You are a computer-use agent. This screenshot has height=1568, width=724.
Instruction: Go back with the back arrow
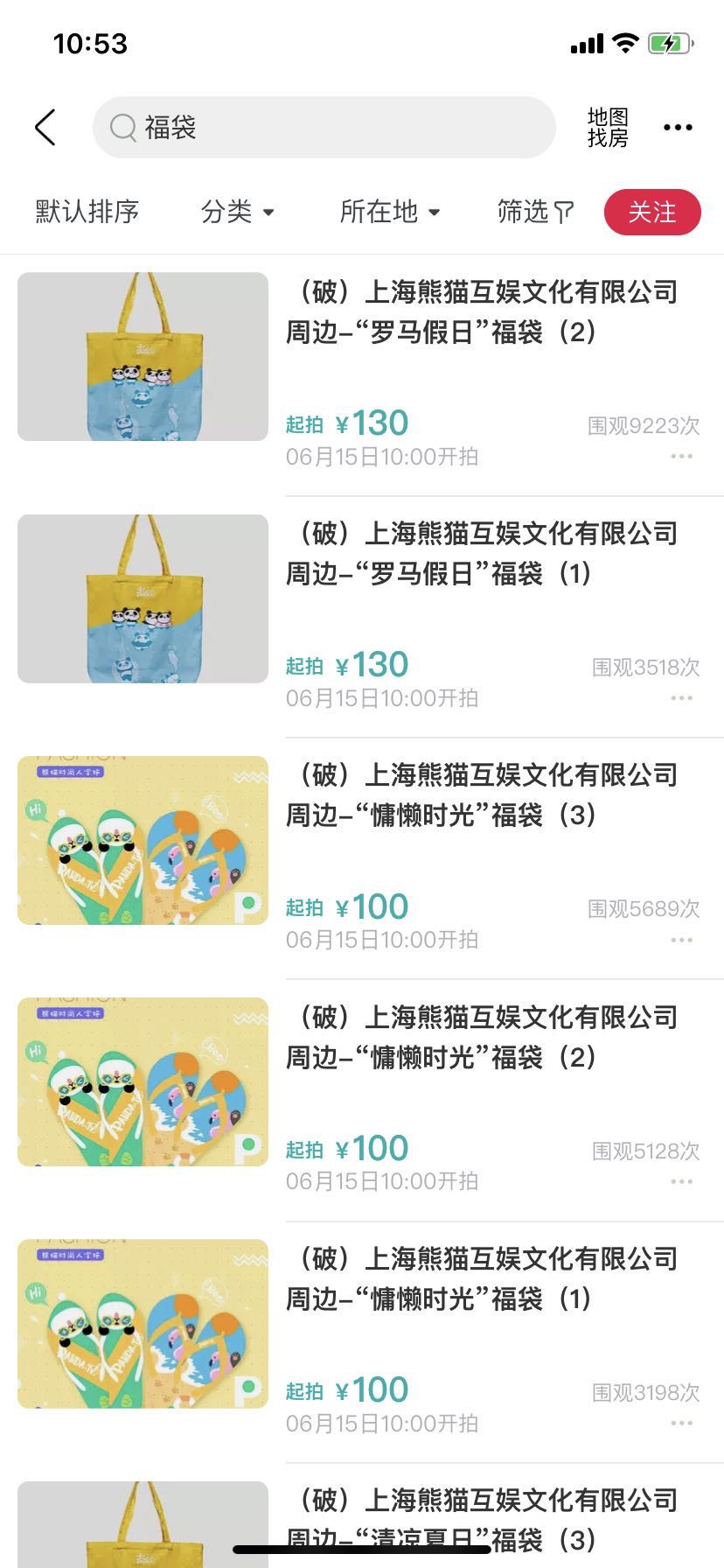45,128
